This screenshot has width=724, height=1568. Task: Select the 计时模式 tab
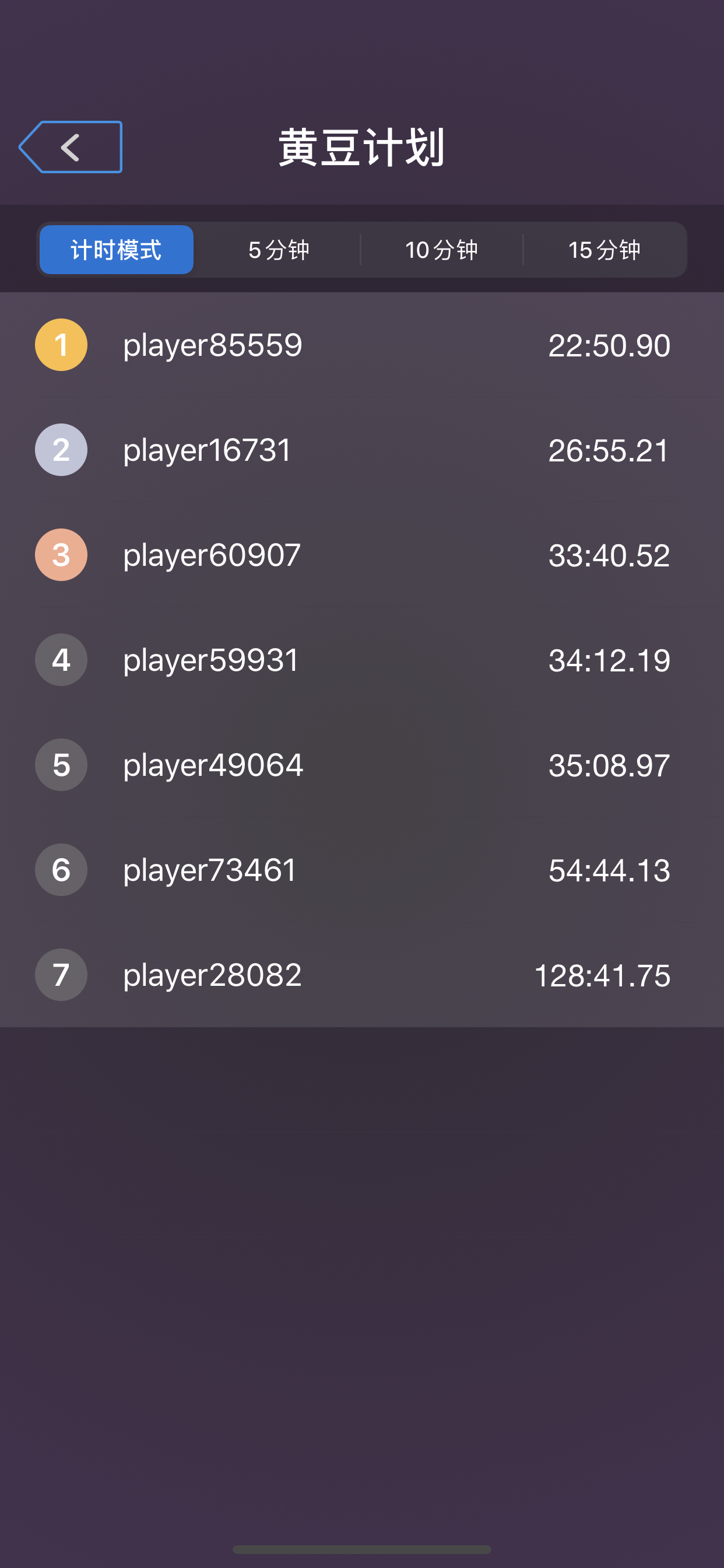point(116,250)
